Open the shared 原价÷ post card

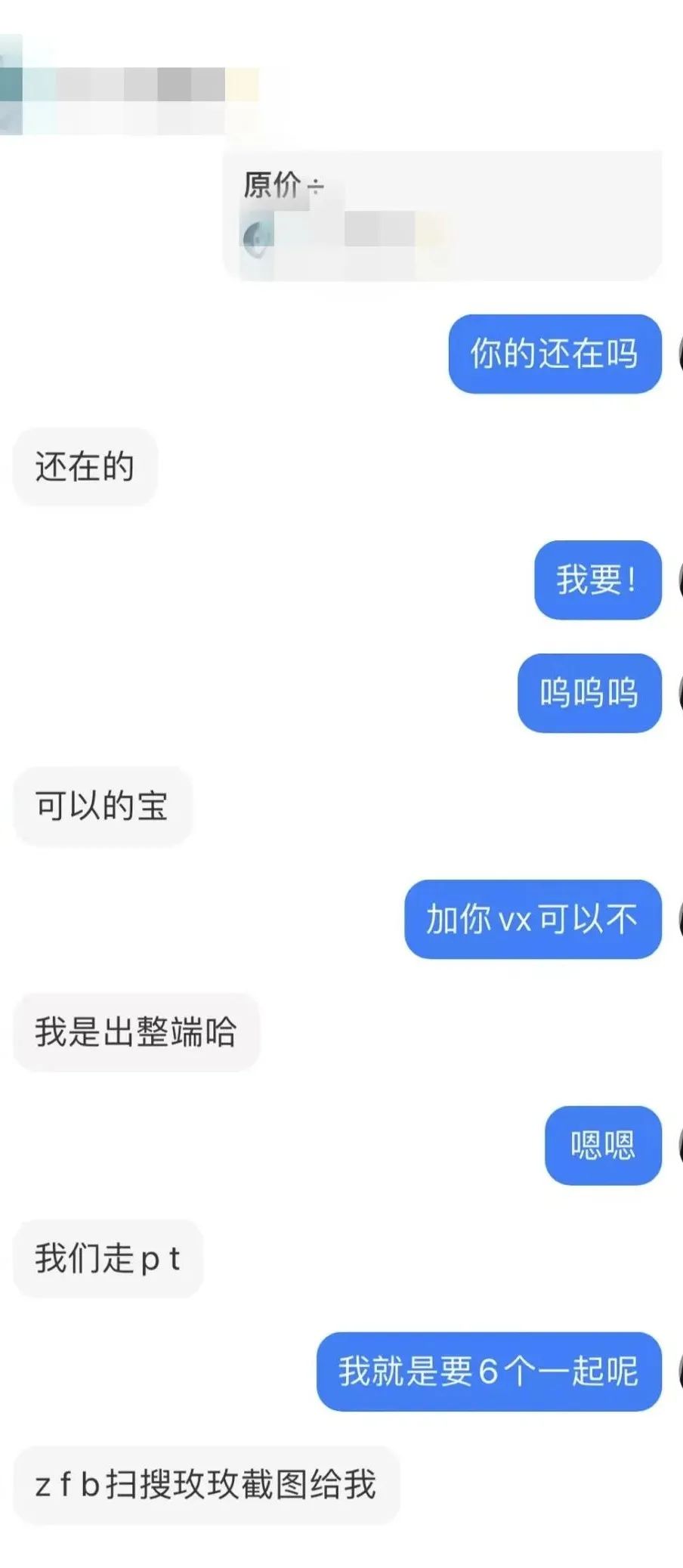(x=442, y=215)
